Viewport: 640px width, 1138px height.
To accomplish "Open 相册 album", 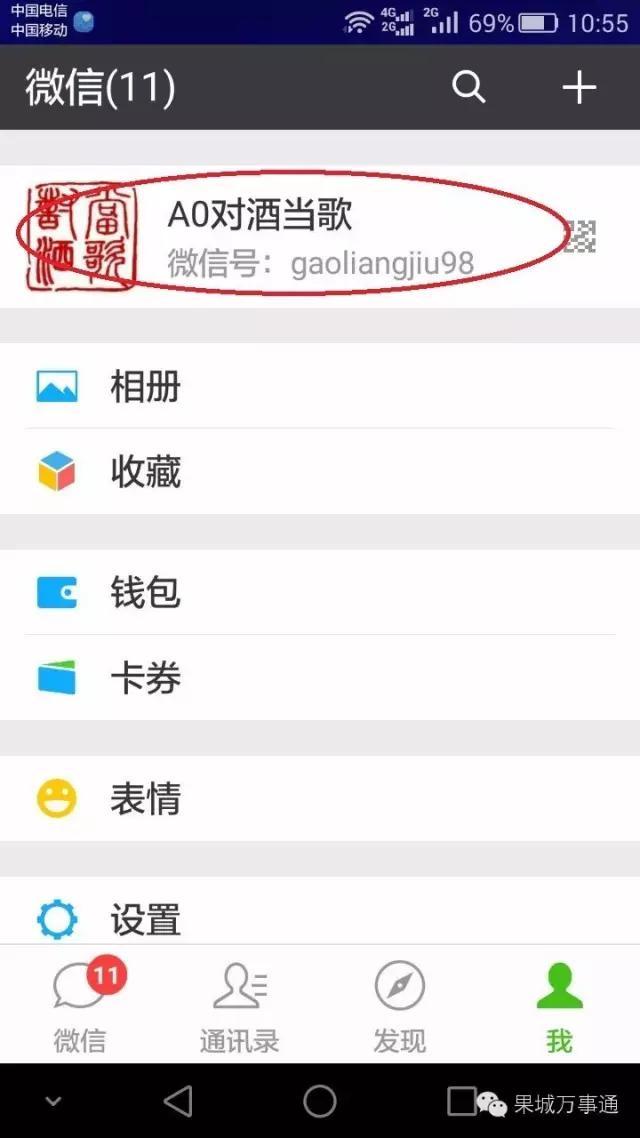I will tap(320, 386).
